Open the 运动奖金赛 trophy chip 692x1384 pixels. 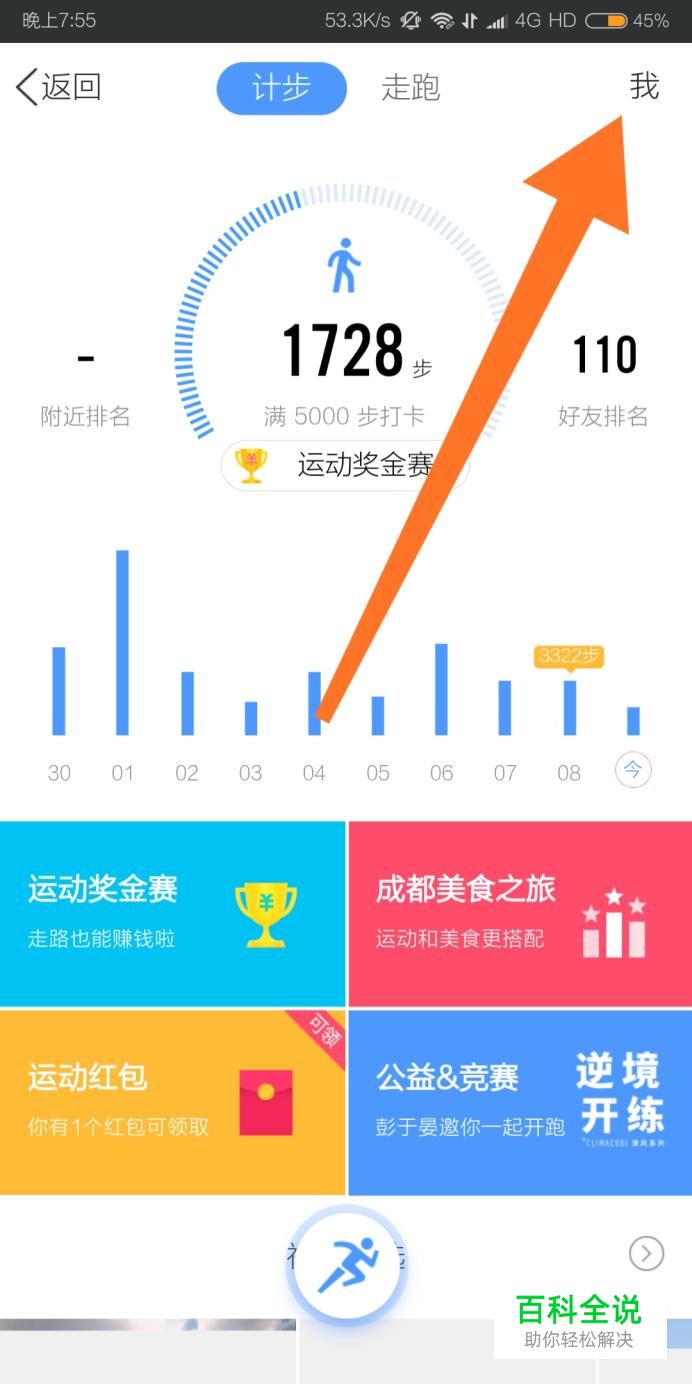click(x=345, y=465)
